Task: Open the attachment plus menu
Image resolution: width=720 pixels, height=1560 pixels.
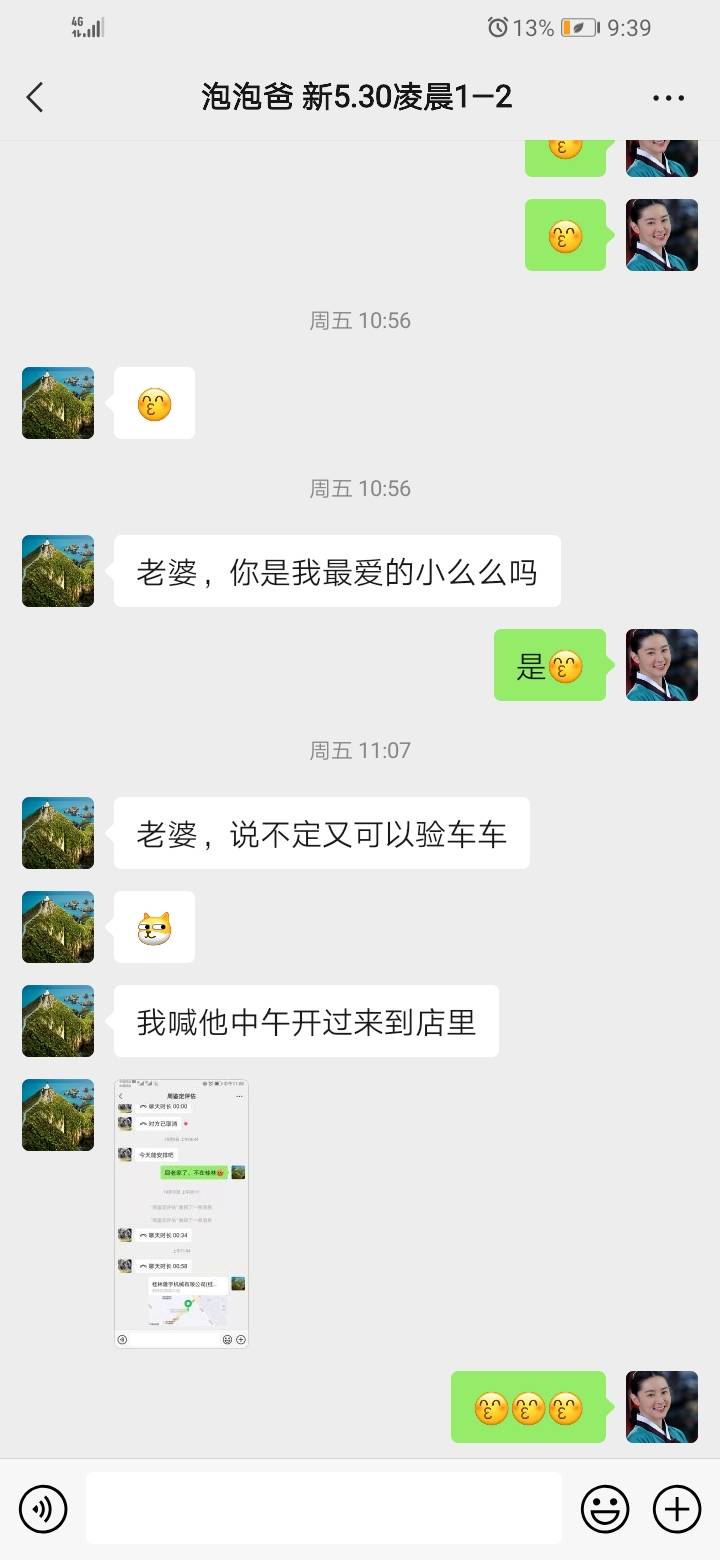Action: [x=678, y=1508]
